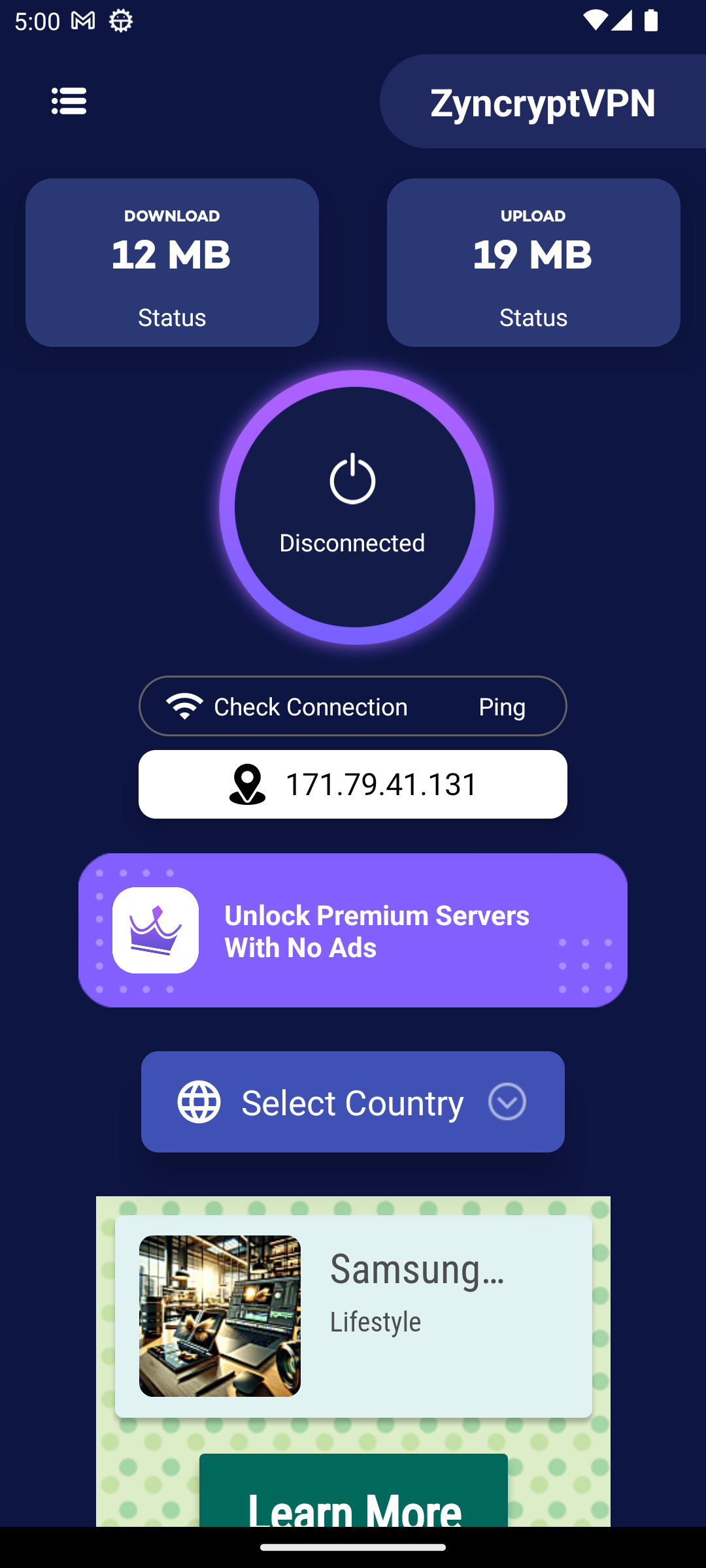Click the Samsung ad headline link
The image size is (706, 1568).
[417, 1269]
